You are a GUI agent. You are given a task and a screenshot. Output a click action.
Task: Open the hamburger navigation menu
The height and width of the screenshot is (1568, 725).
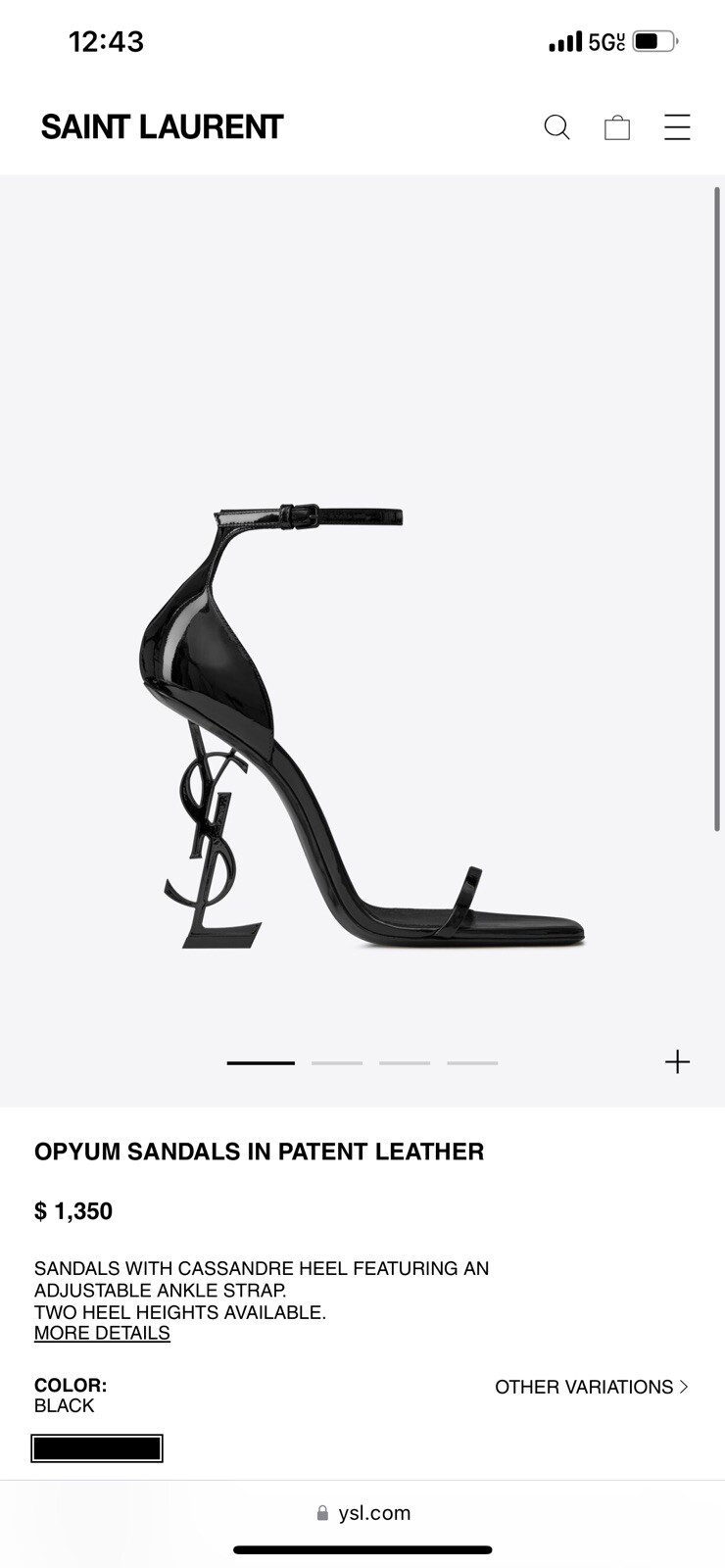coord(677,127)
